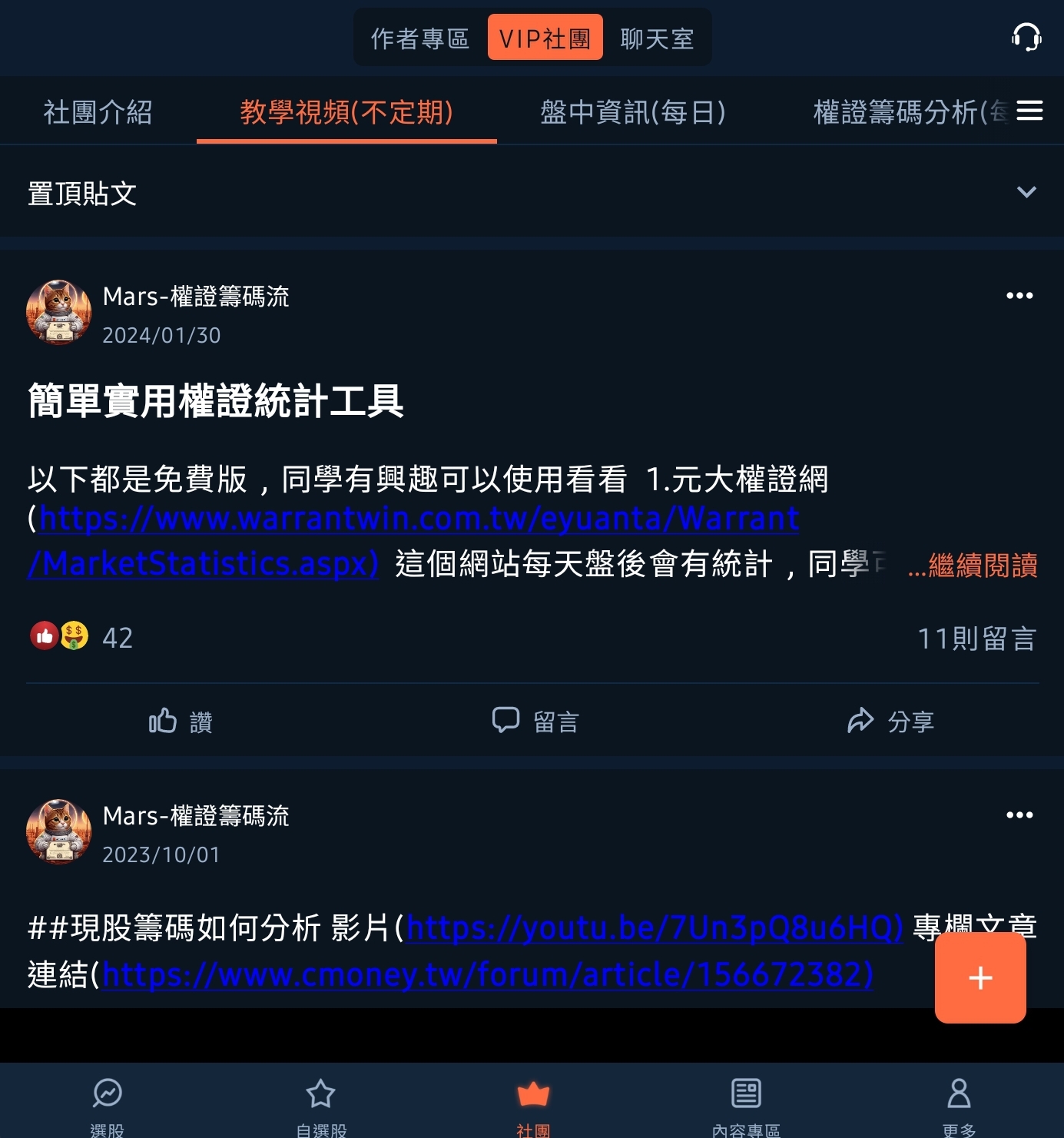1064x1138 pixels.
Task: Open overflow menu on 2023/10/01 post
Action: pos(1019,815)
